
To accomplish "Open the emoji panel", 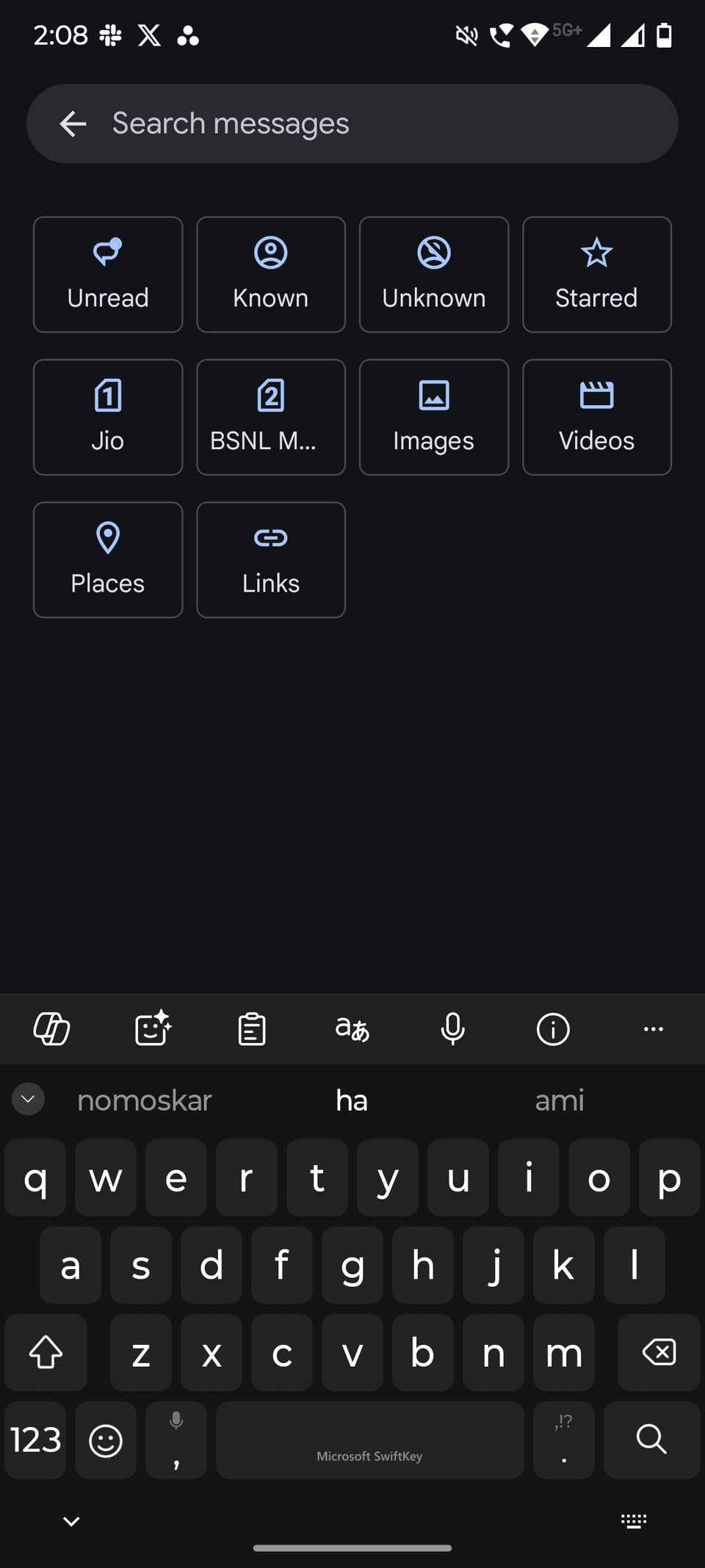I will pyautogui.click(x=105, y=1440).
